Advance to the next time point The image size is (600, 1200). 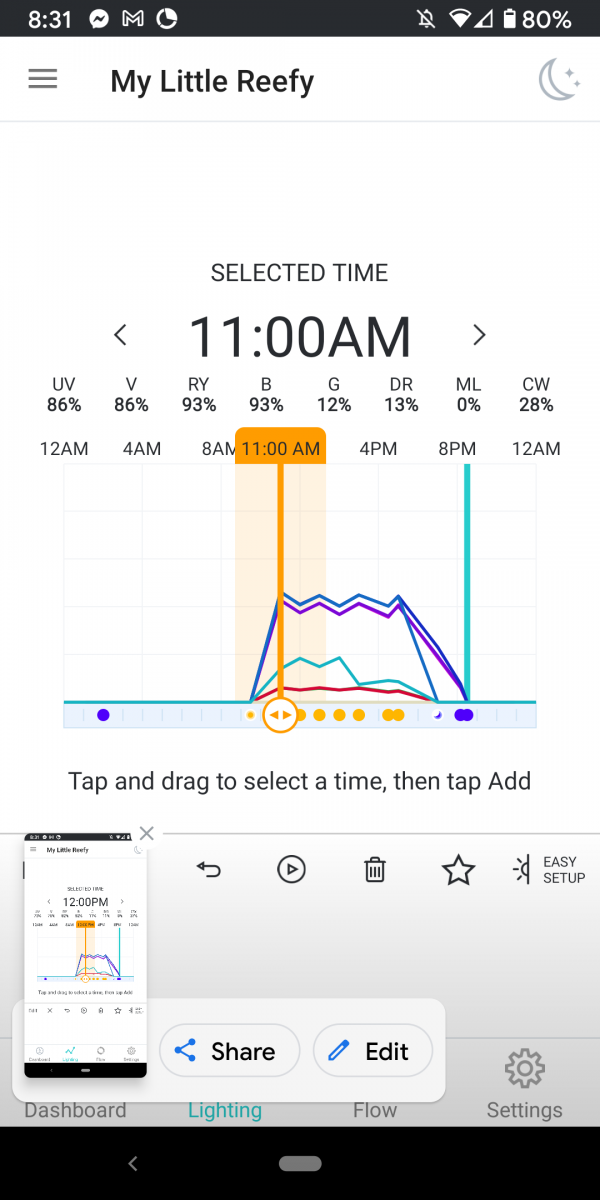pyautogui.click(x=479, y=335)
